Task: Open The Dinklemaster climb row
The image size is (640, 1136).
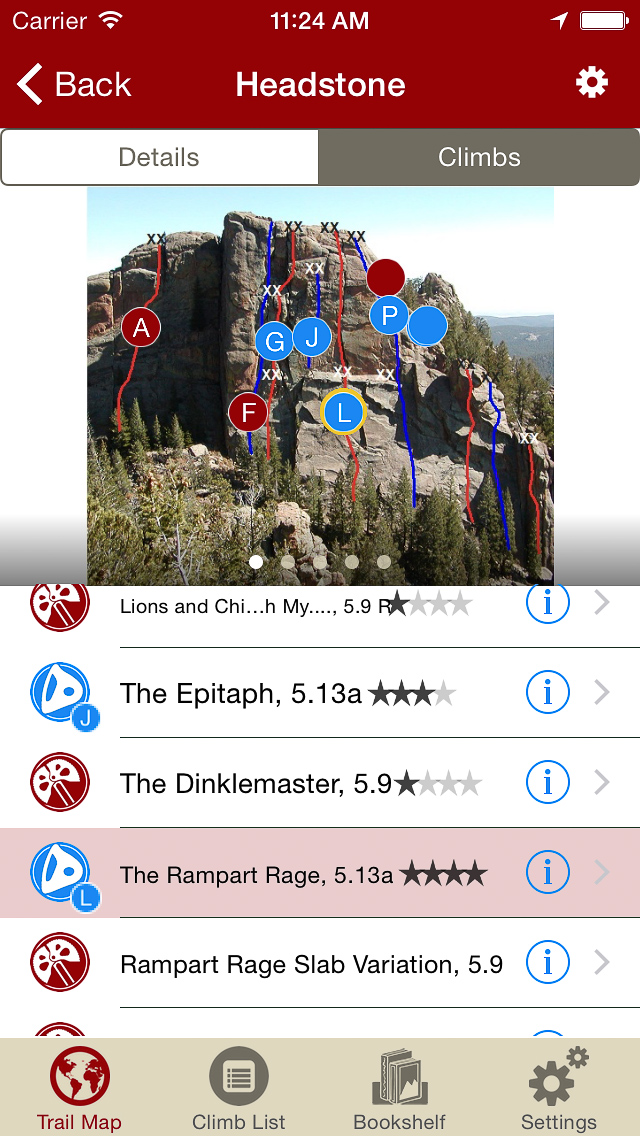Action: tap(300, 783)
